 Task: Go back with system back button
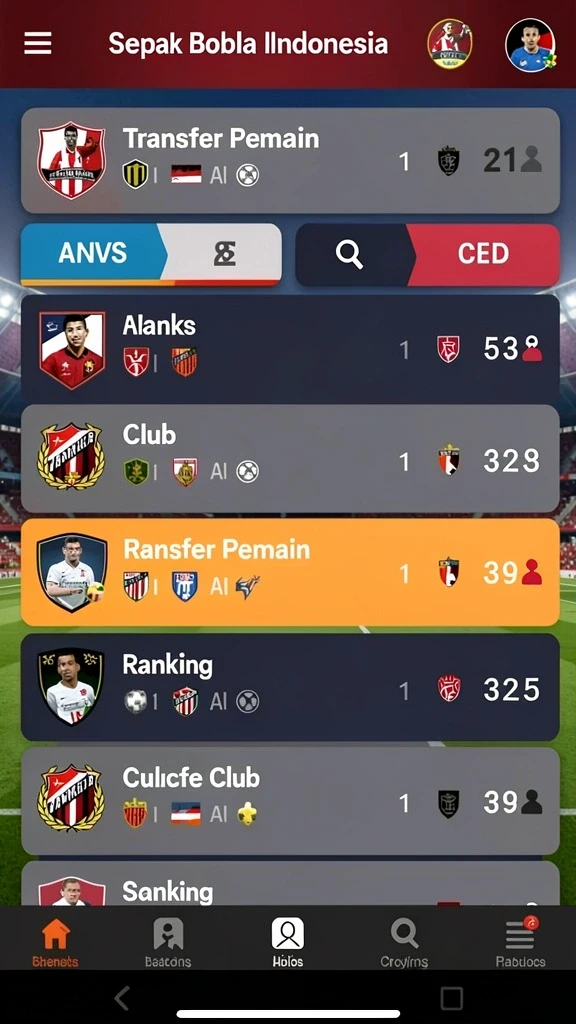pyautogui.click(x=121, y=999)
